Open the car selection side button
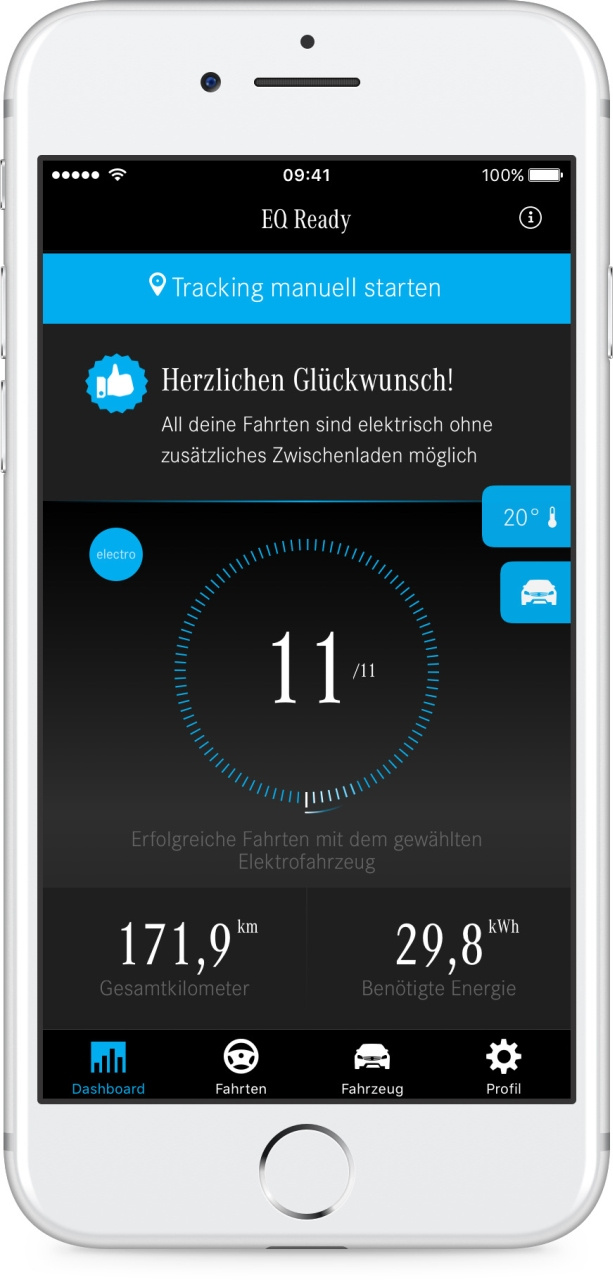Viewport: 613px width, 1280px height. (537, 593)
